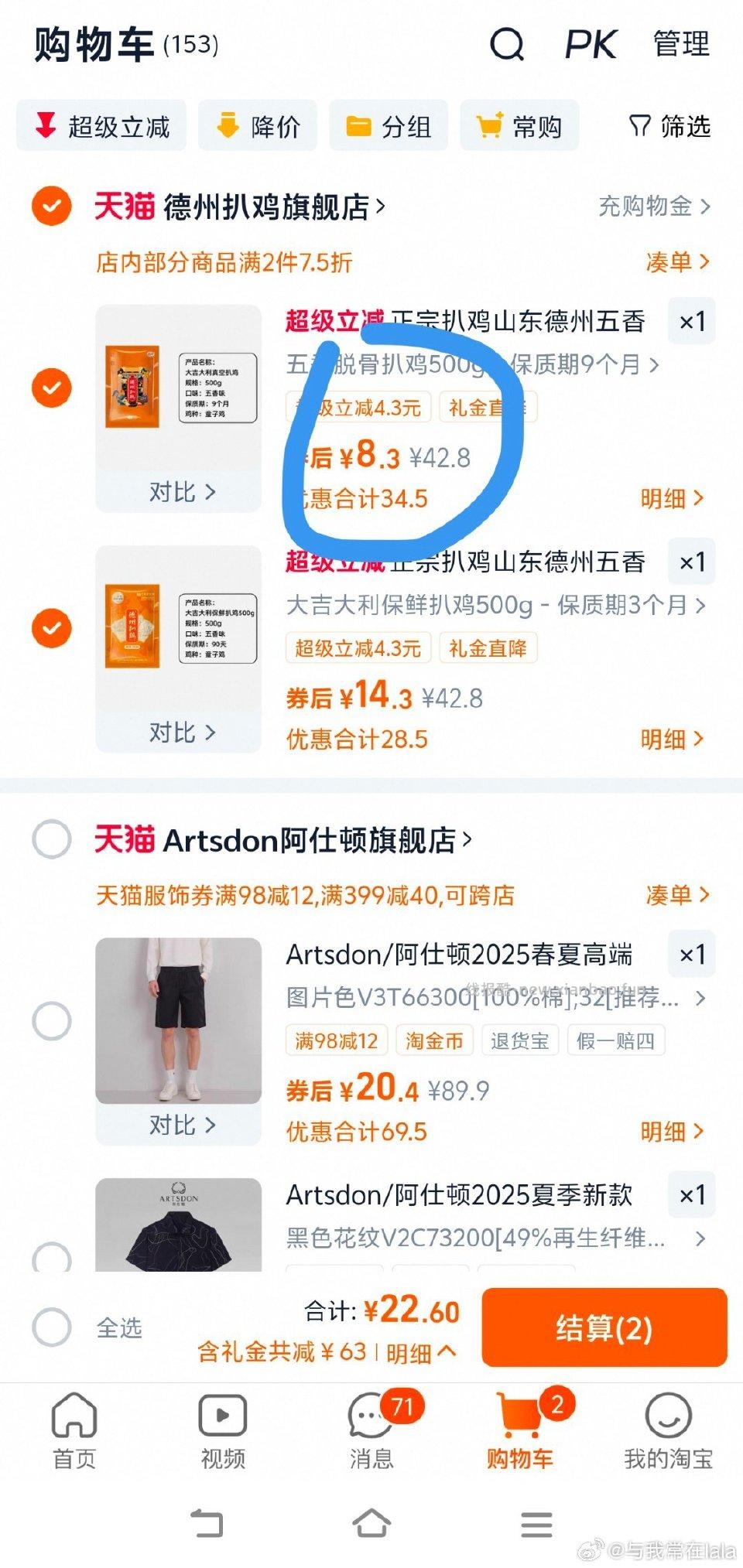This screenshot has height=1568, width=743.
Task: Select the 常购 chip
Action: [x=519, y=126]
